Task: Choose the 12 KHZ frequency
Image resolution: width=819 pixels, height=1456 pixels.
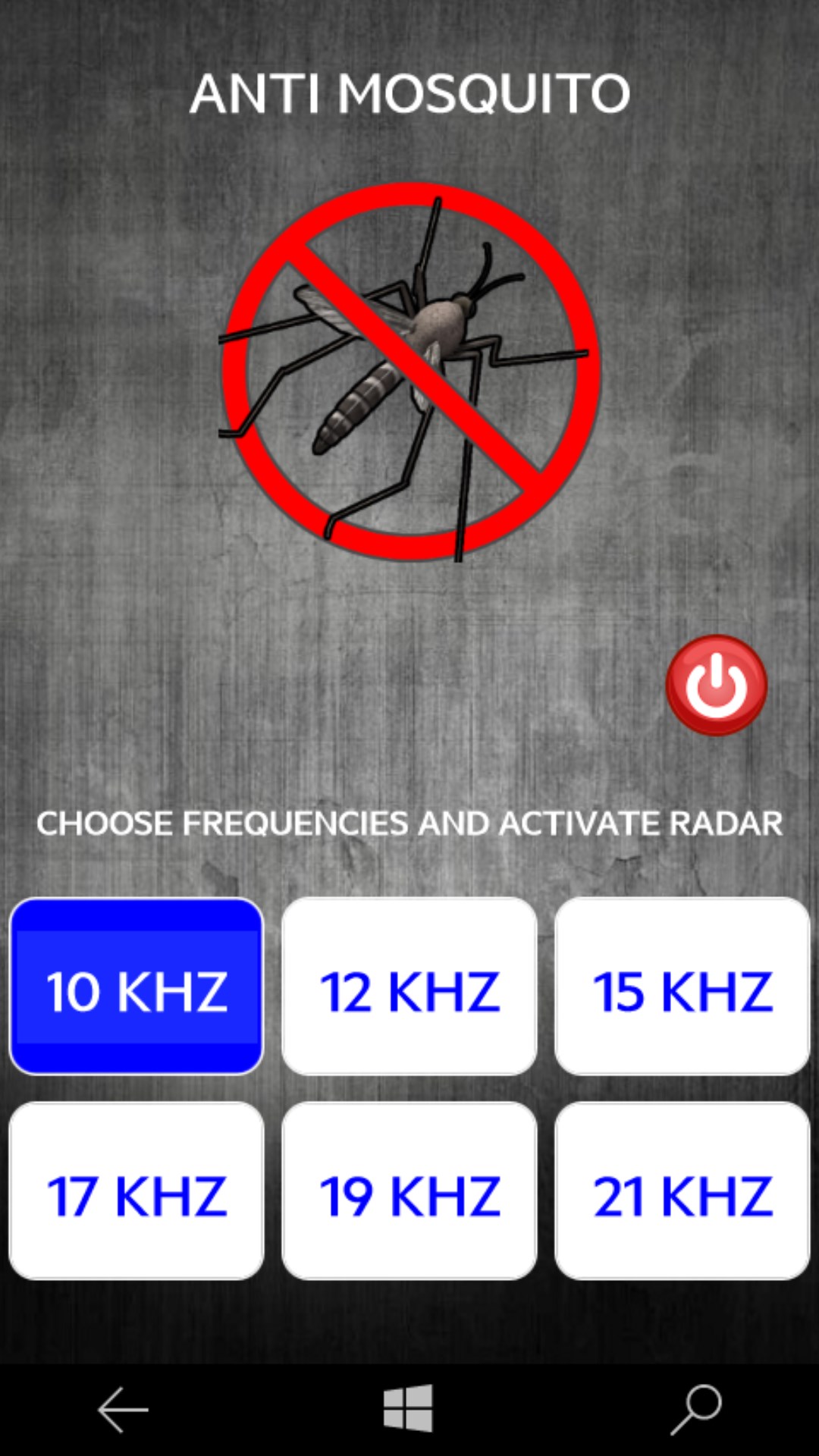Action: pos(409,986)
